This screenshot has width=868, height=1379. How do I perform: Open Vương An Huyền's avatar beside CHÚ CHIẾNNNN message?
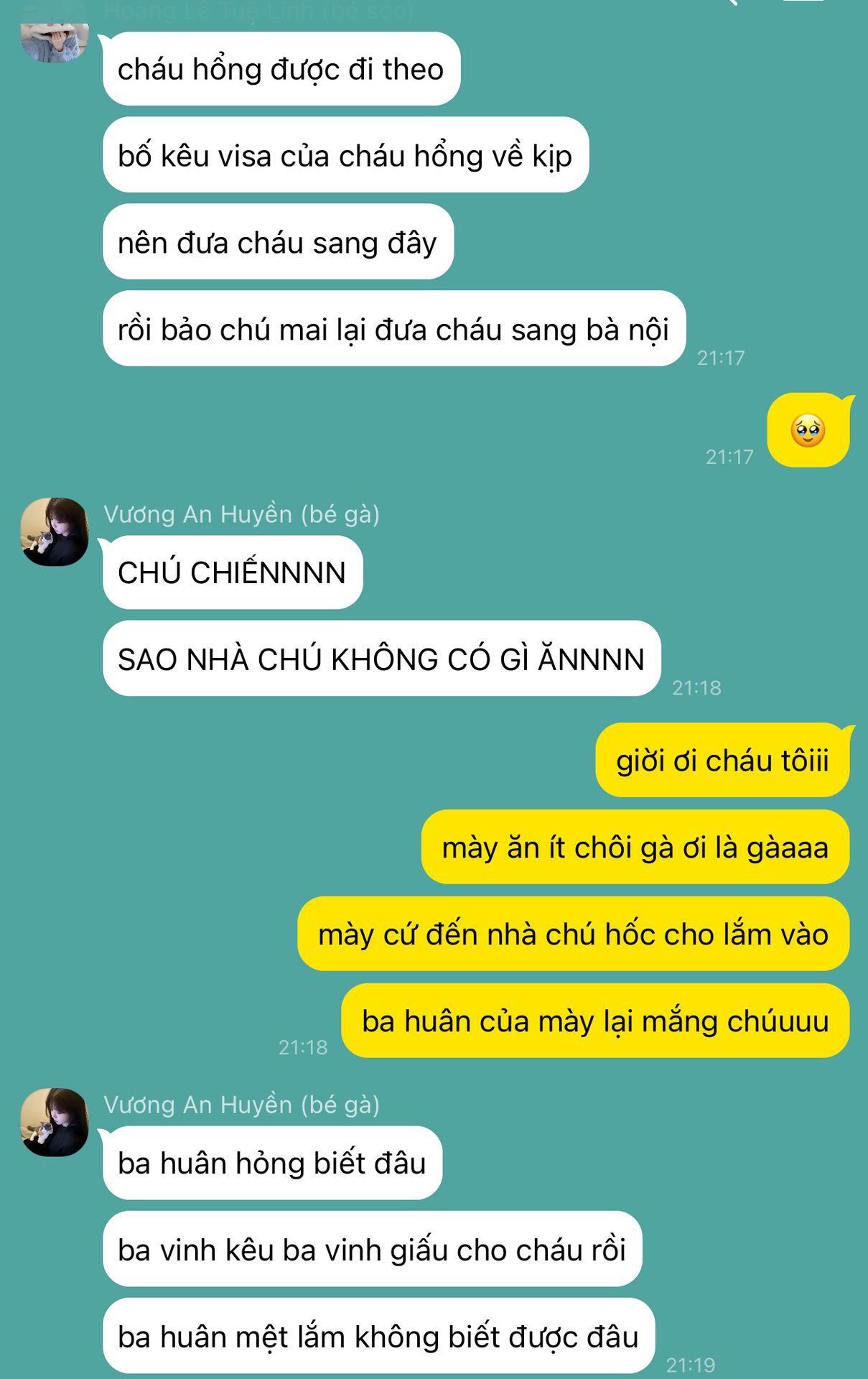click(x=55, y=531)
